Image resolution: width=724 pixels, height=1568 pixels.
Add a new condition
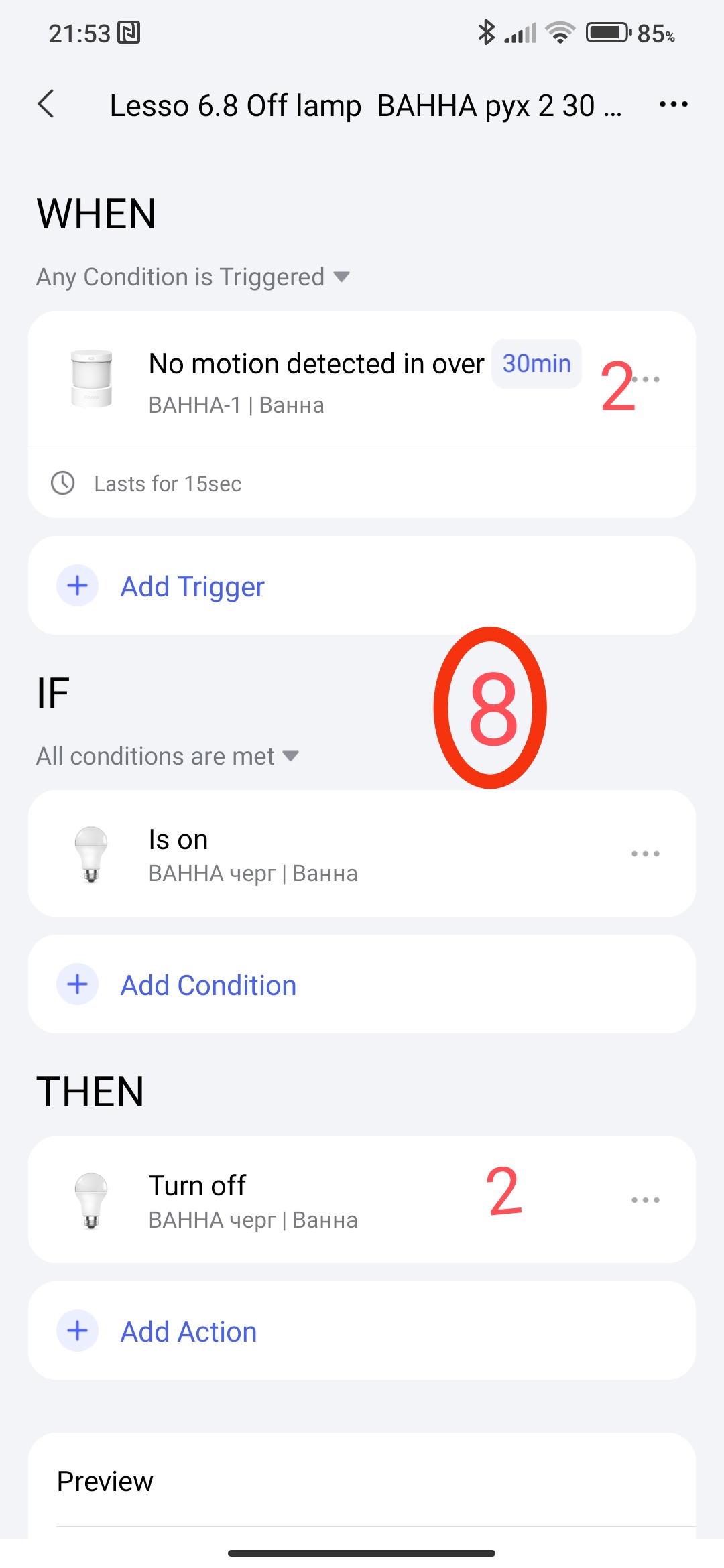[x=208, y=985]
